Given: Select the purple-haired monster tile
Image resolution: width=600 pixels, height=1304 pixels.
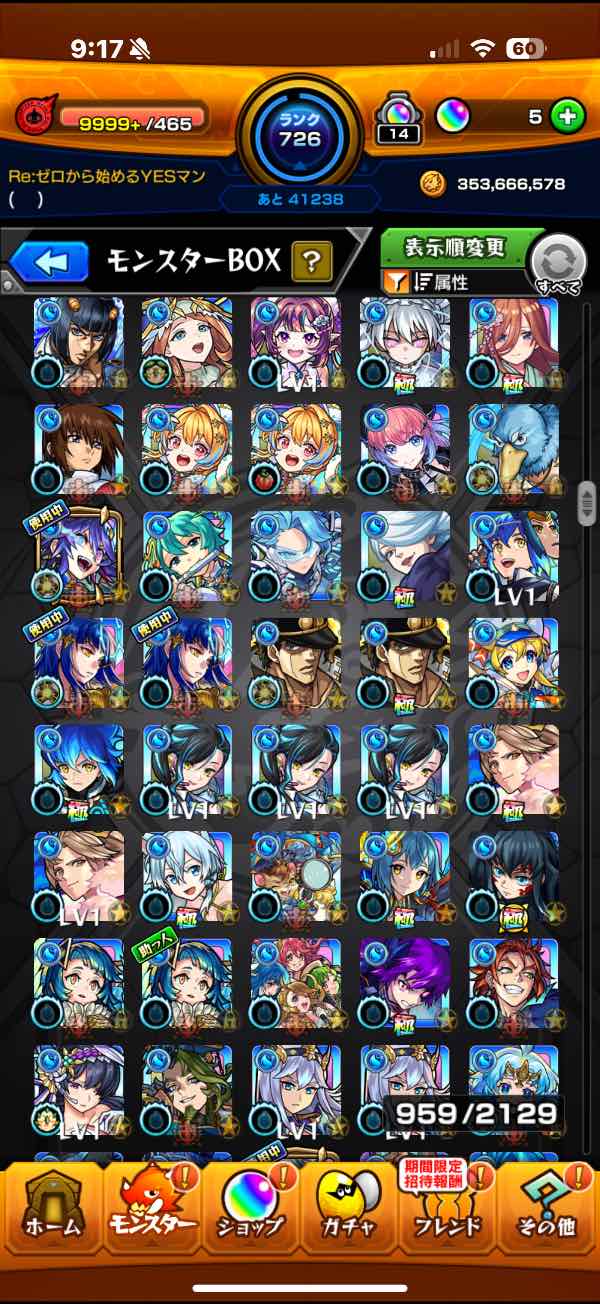Looking at the screenshot, I should pos(404,983).
